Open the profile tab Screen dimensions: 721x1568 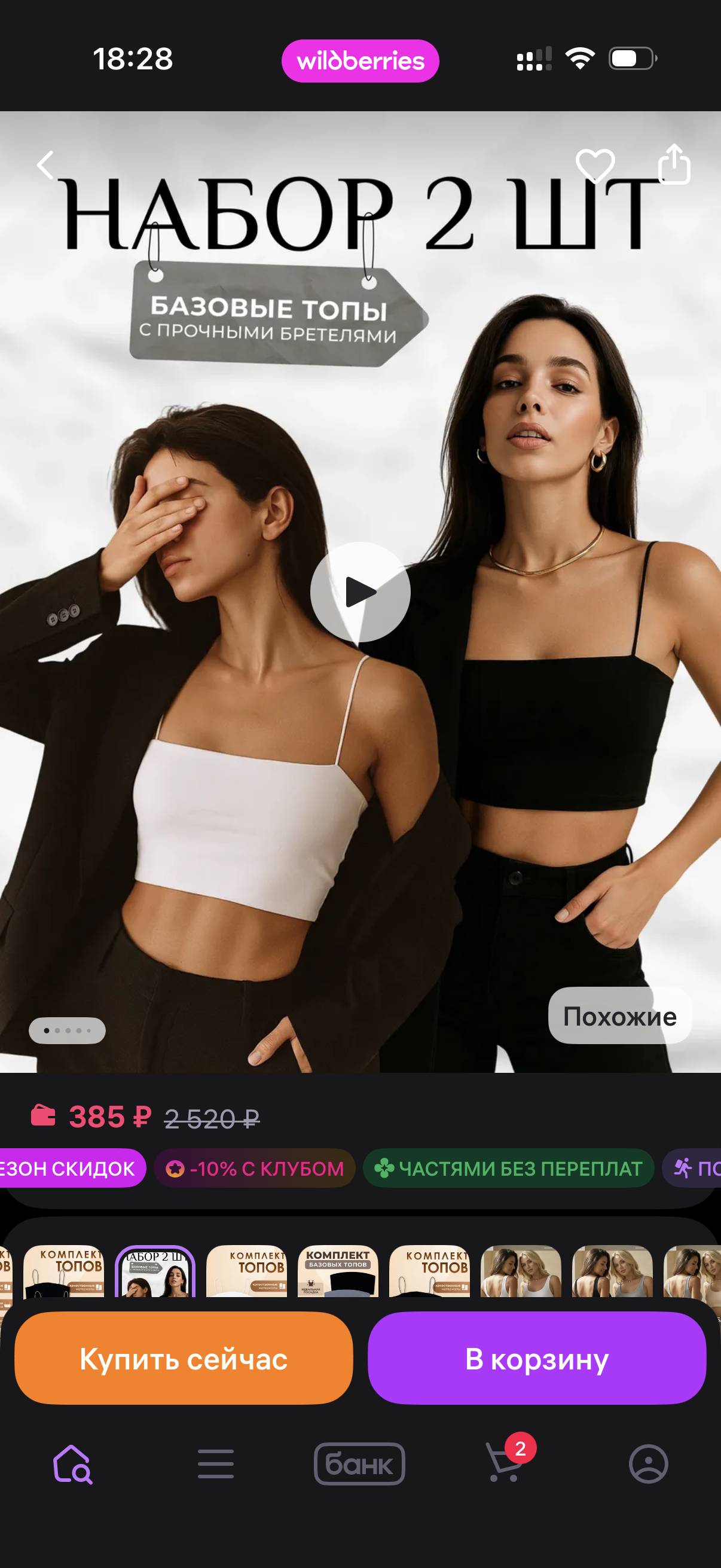[648, 1464]
